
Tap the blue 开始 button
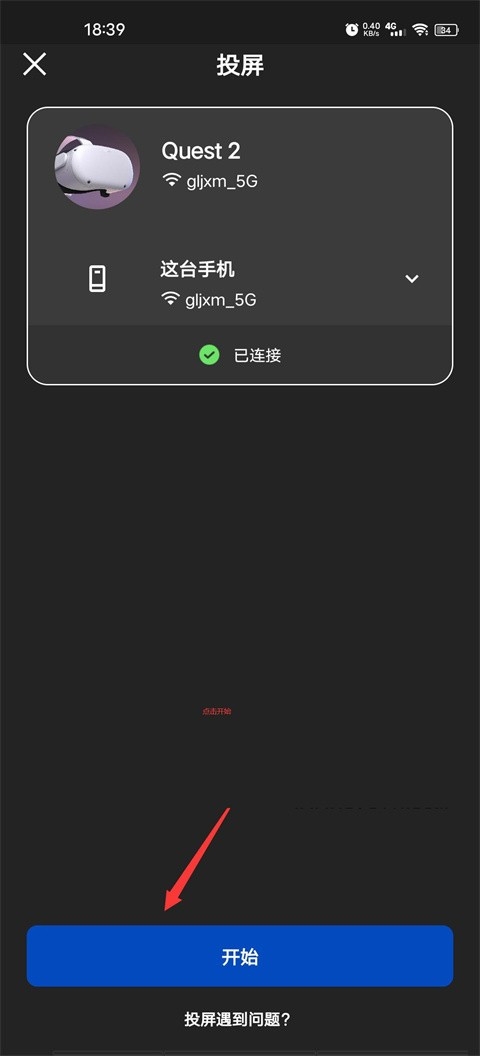pos(240,956)
